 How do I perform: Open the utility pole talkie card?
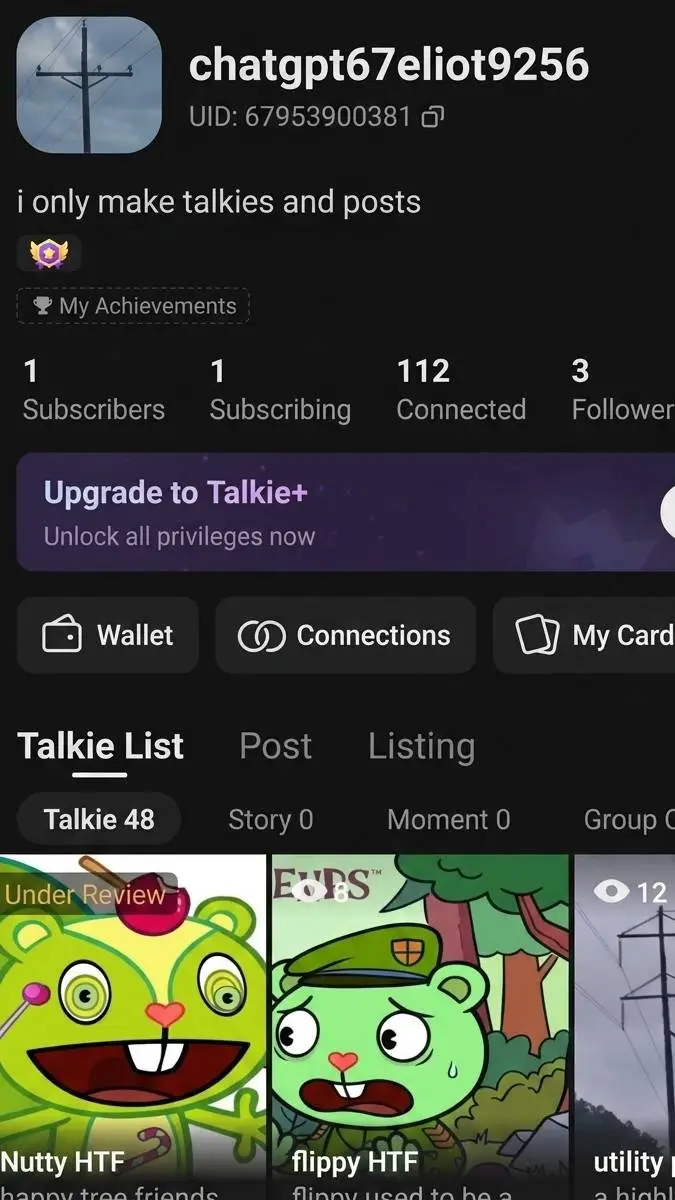tap(625, 1027)
